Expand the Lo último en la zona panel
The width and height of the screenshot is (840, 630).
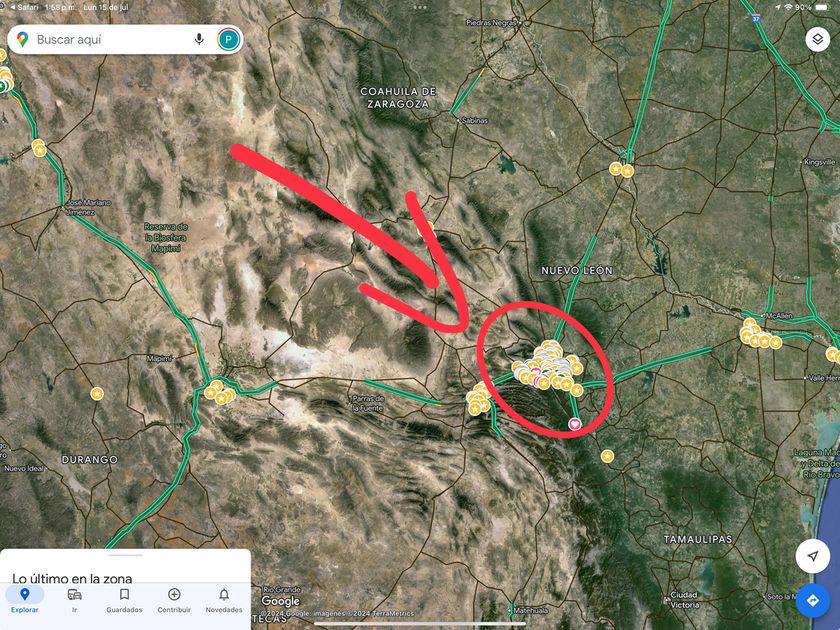tap(125, 564)
